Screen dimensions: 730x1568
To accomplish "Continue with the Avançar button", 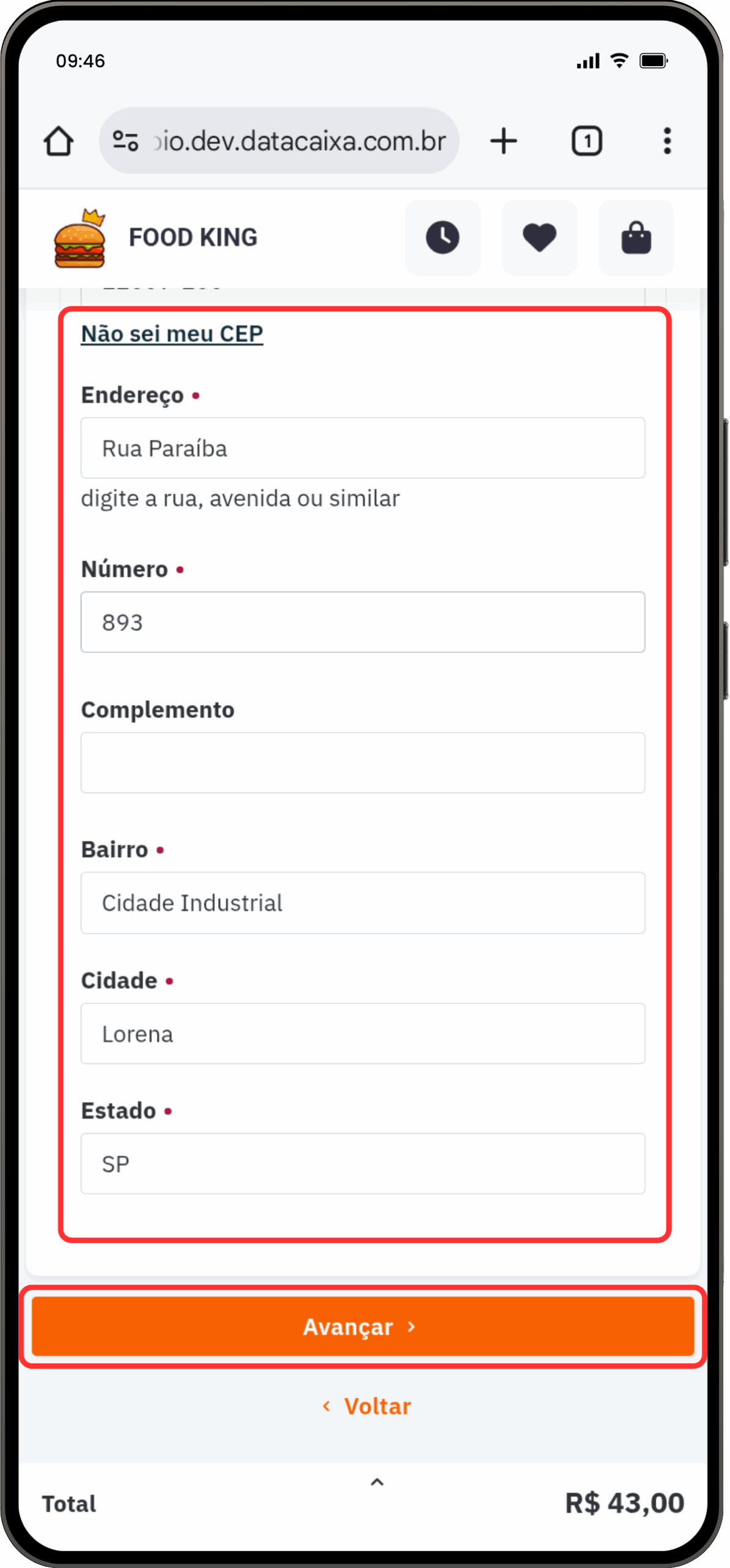I will click(363, 1327).
